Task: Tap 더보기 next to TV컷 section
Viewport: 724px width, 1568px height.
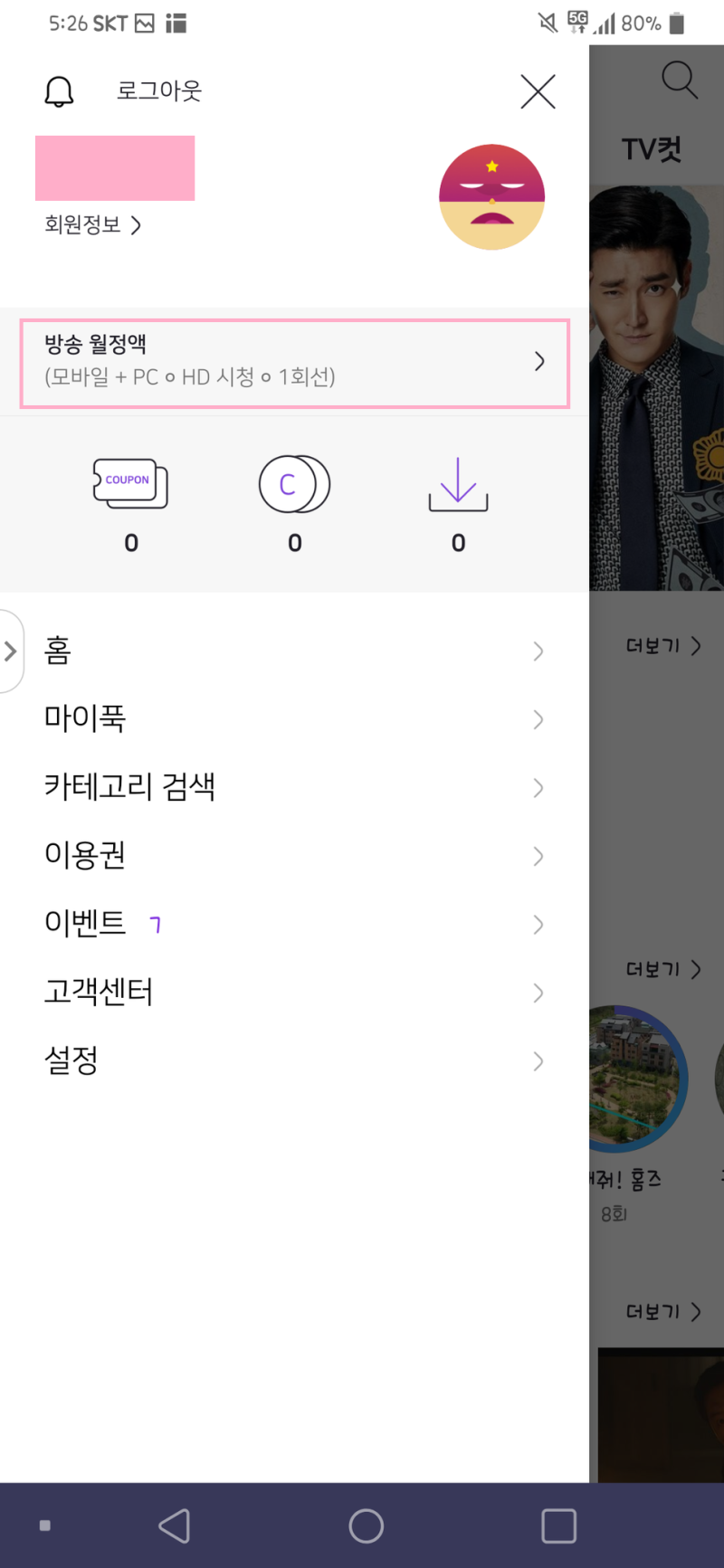Action: point(664,645)
